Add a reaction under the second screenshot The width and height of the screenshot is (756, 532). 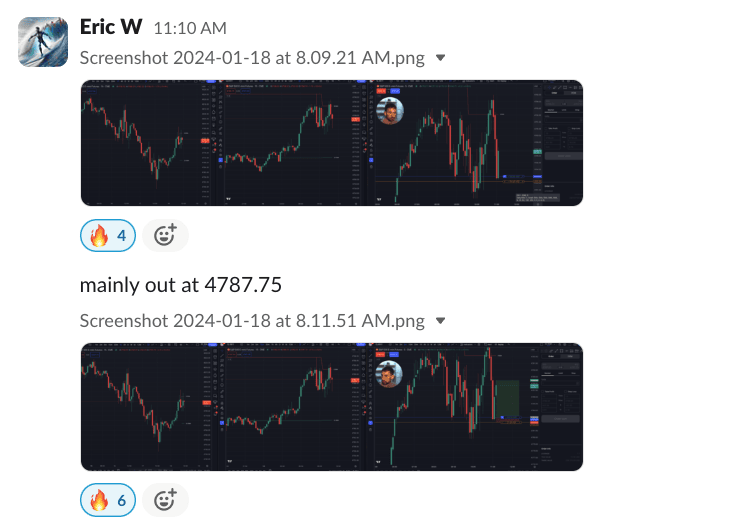[165, 500]
